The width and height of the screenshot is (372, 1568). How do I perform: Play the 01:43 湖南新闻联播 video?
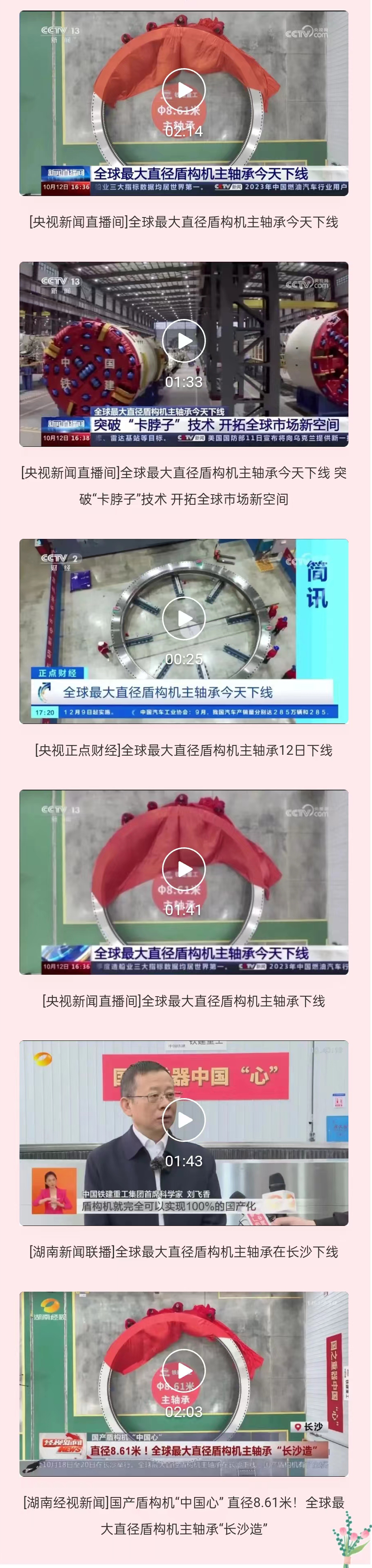[184, 1119]
